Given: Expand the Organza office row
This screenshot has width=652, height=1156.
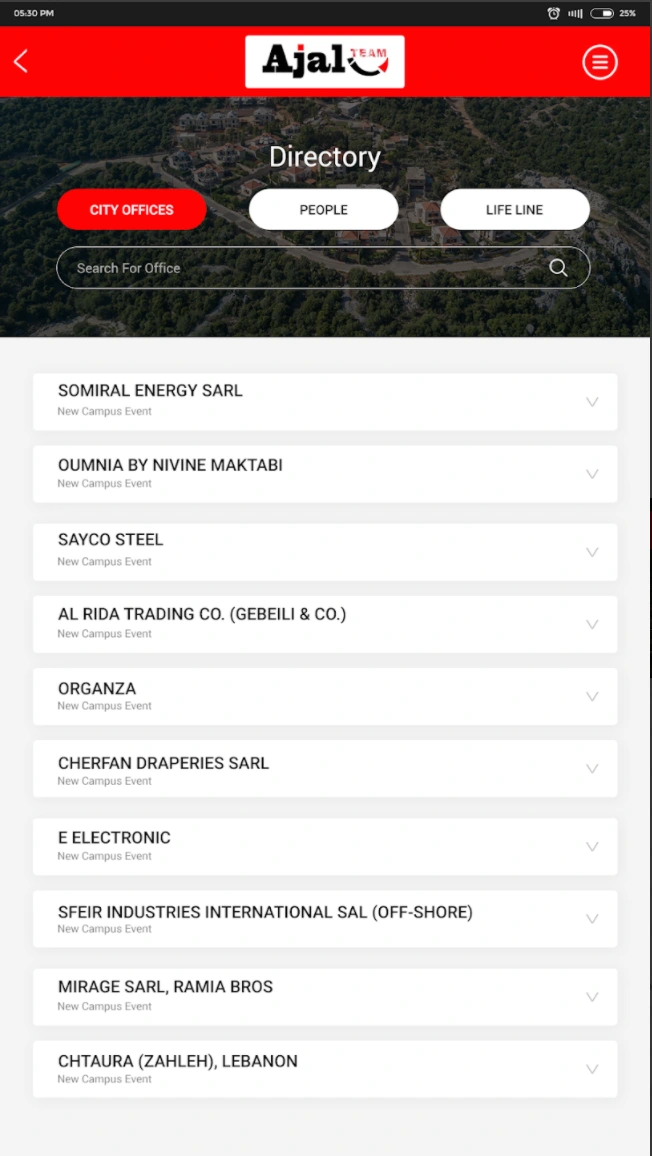Looking at the screenshot, I should 325,697.
